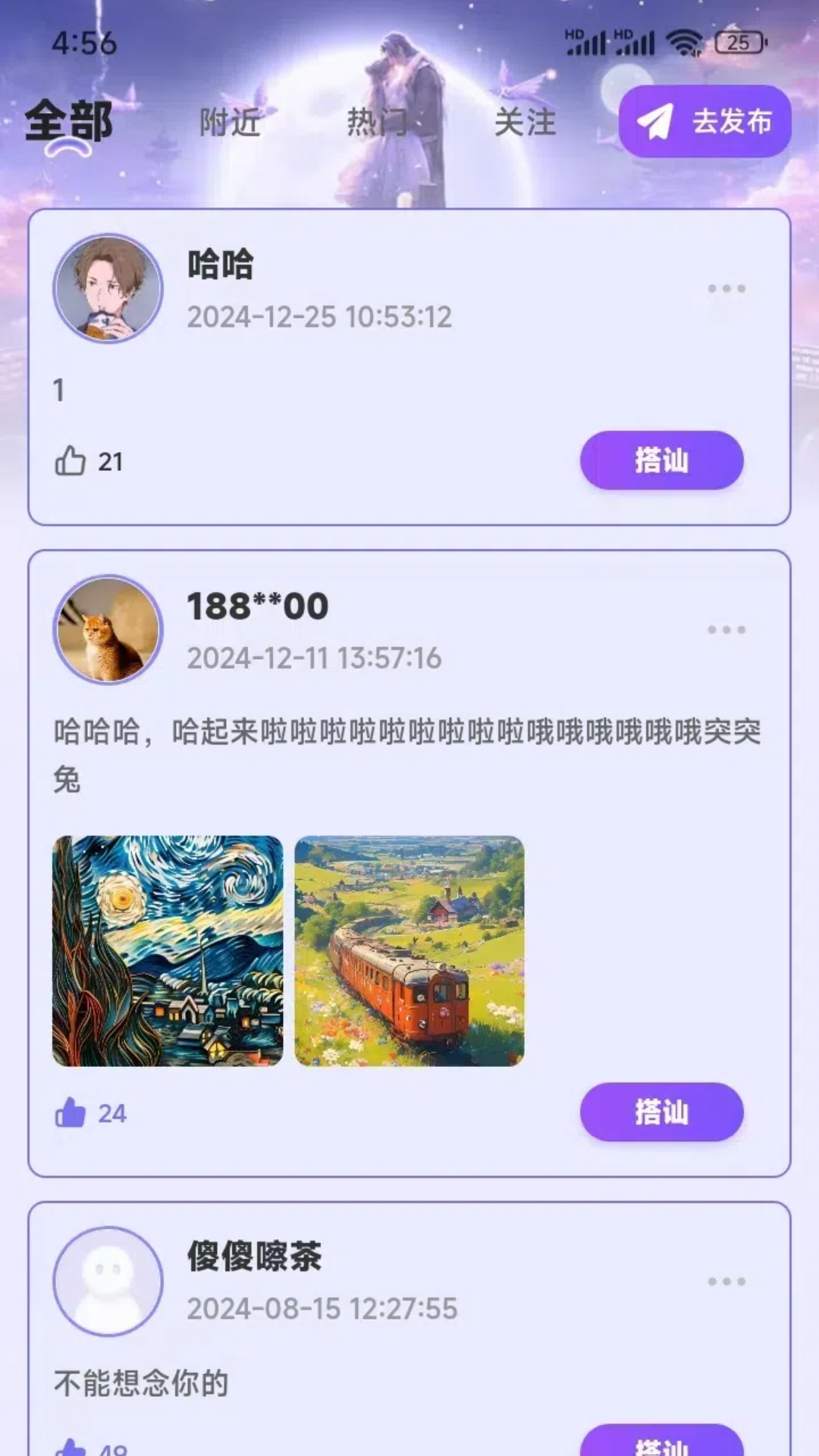This screenshot has width=819, height=1456.
Task: Open the 关注 tab
Action: coord(525,123)
